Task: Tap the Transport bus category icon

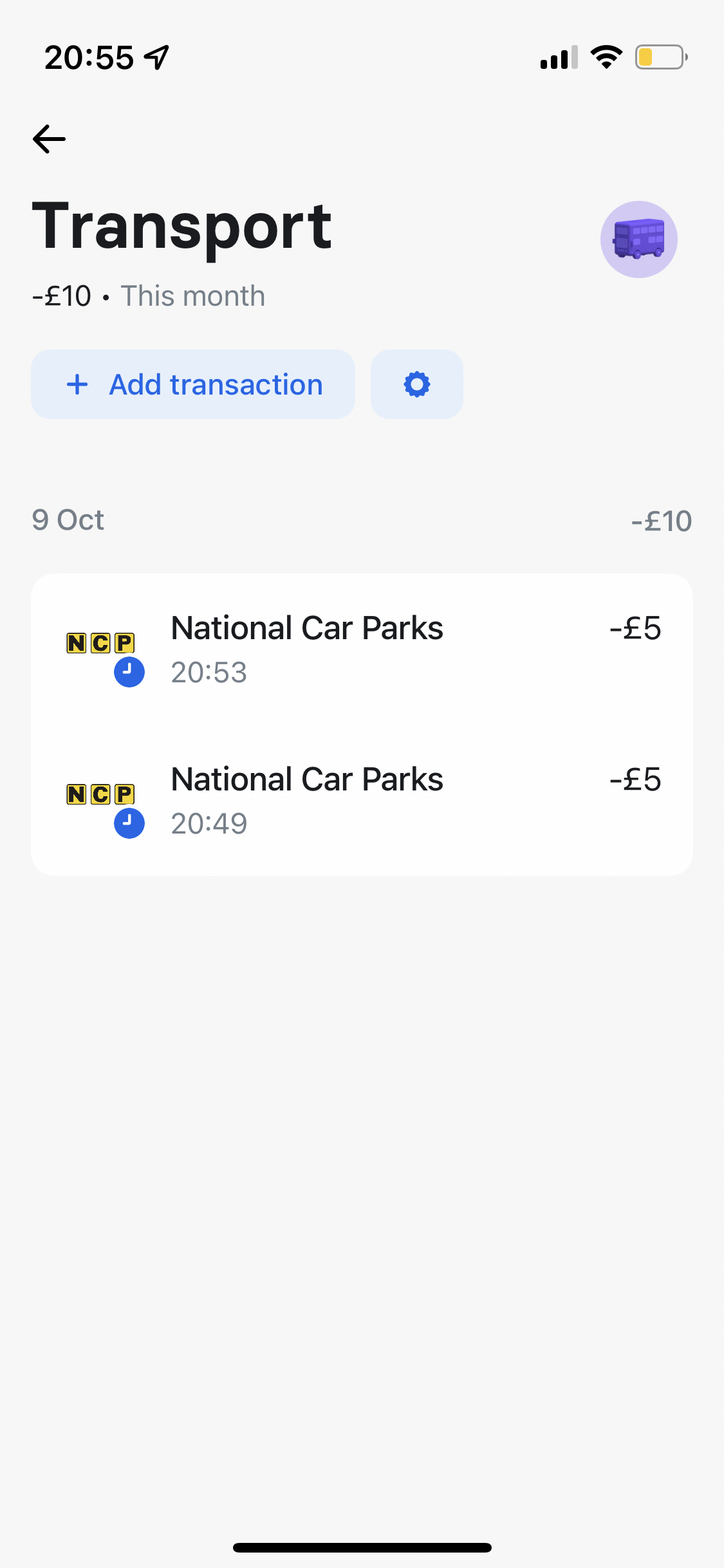Action: (x=638, y=239)
